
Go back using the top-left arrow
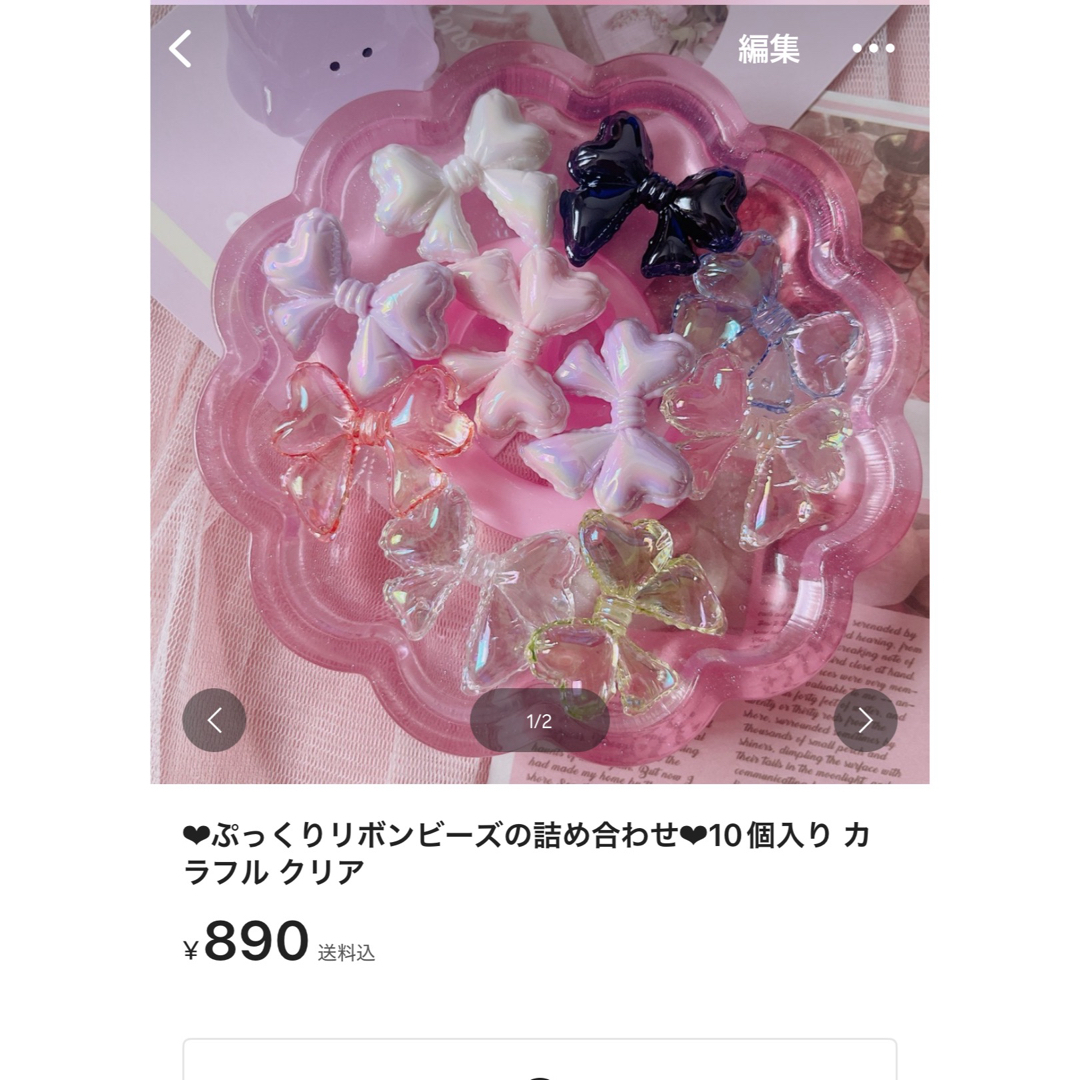pos(181,48)
